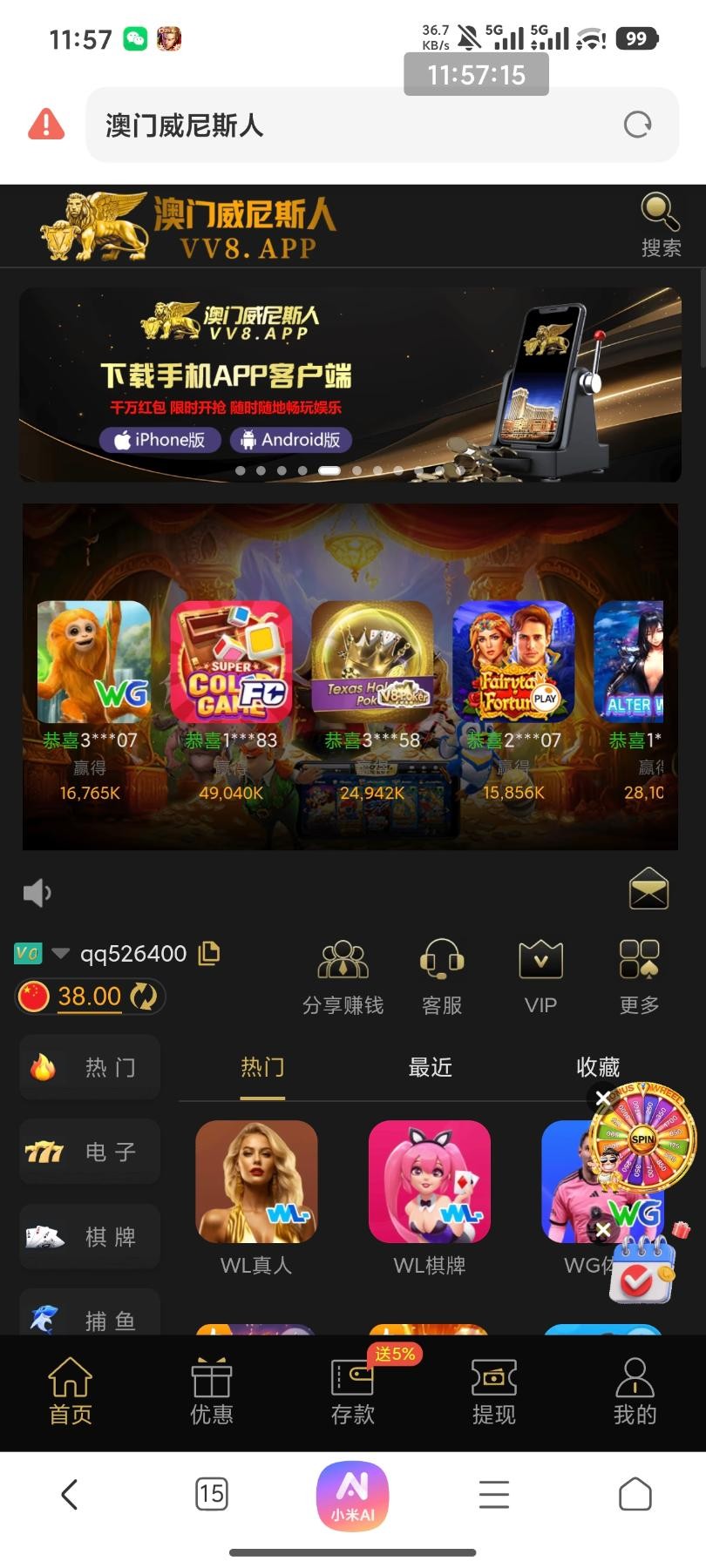Open the envelope messages icon

pos(648,889)
